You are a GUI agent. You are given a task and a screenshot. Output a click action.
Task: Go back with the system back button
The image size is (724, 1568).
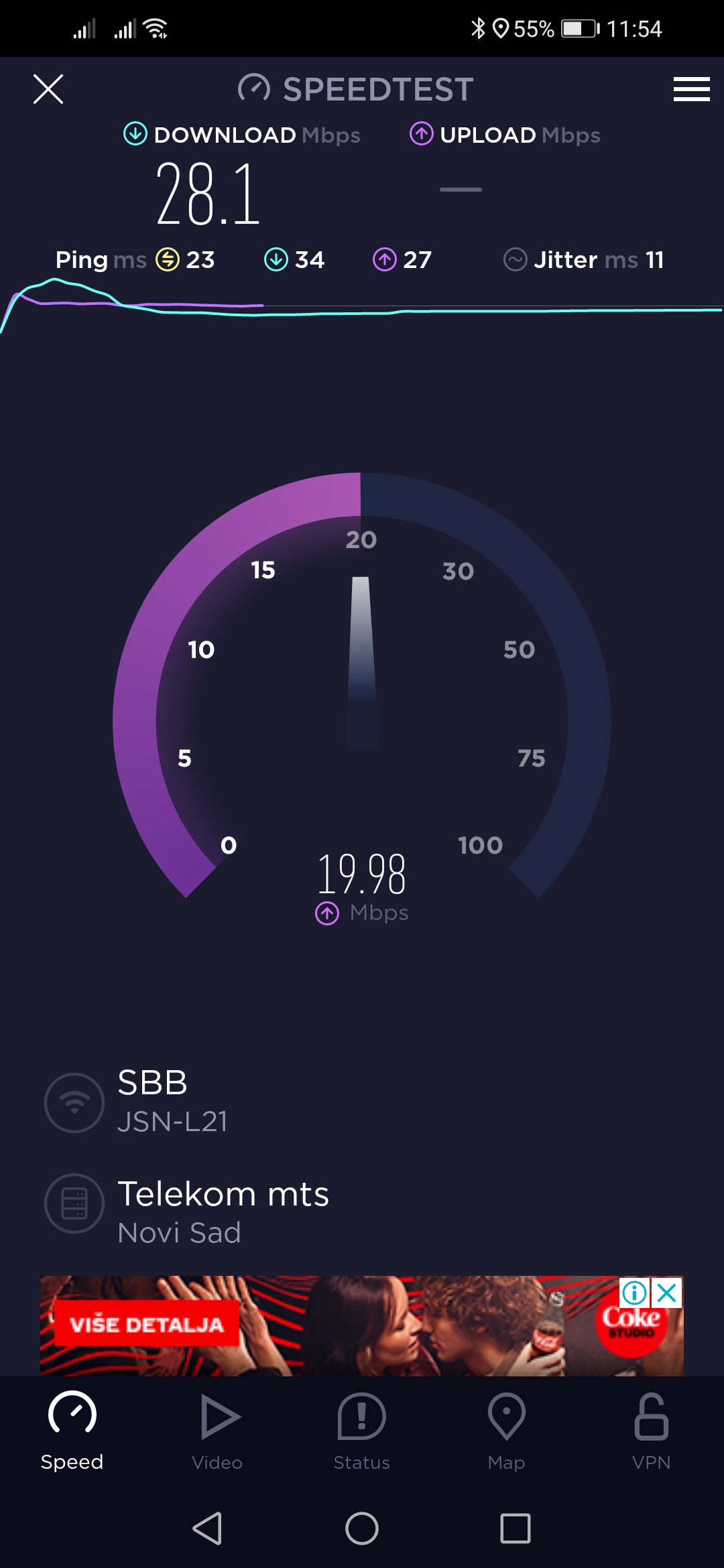tap(208, 1528)
